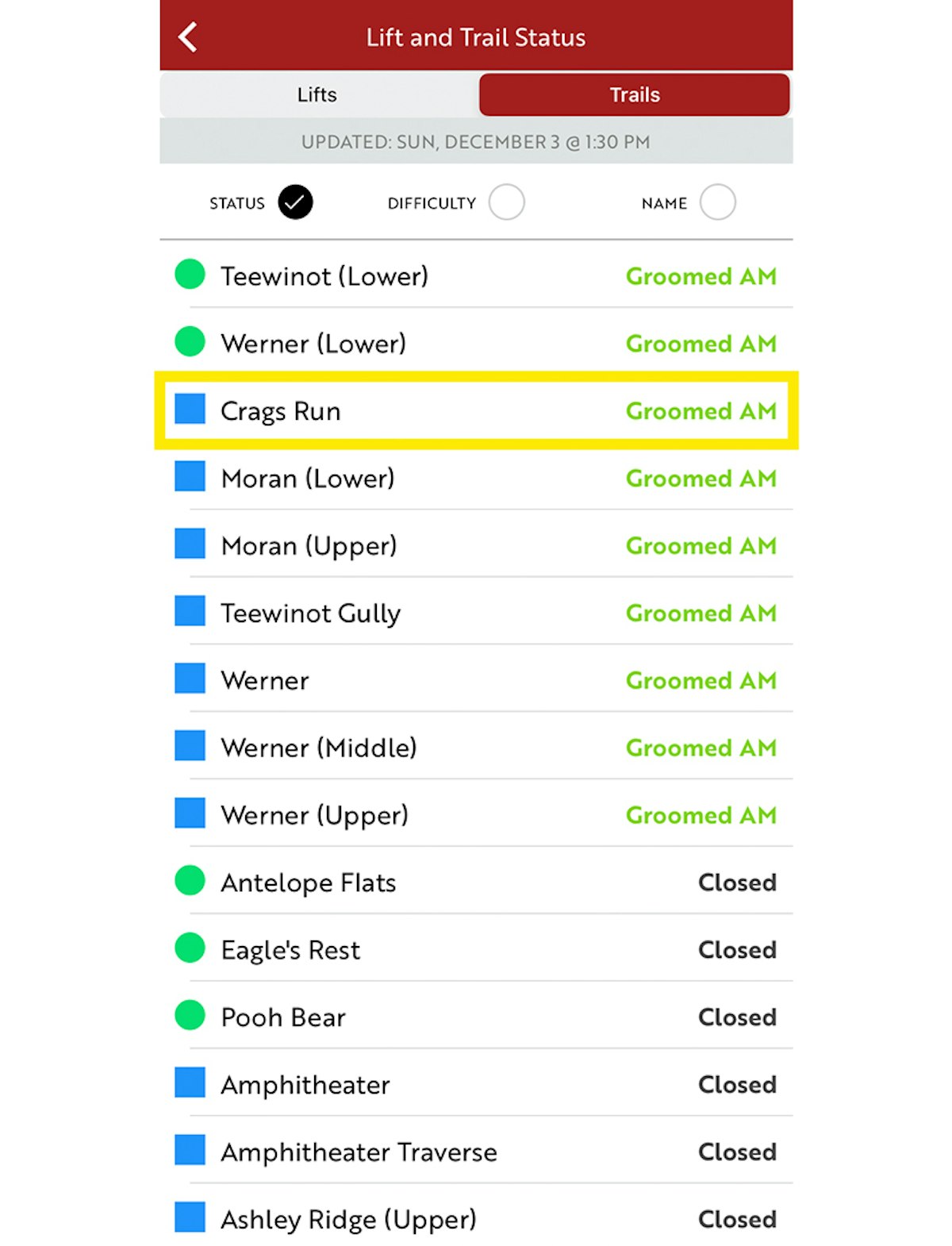The image size is (952, 1246).
Task: Sort trails by Difficulty
Action: click(506, 202)
